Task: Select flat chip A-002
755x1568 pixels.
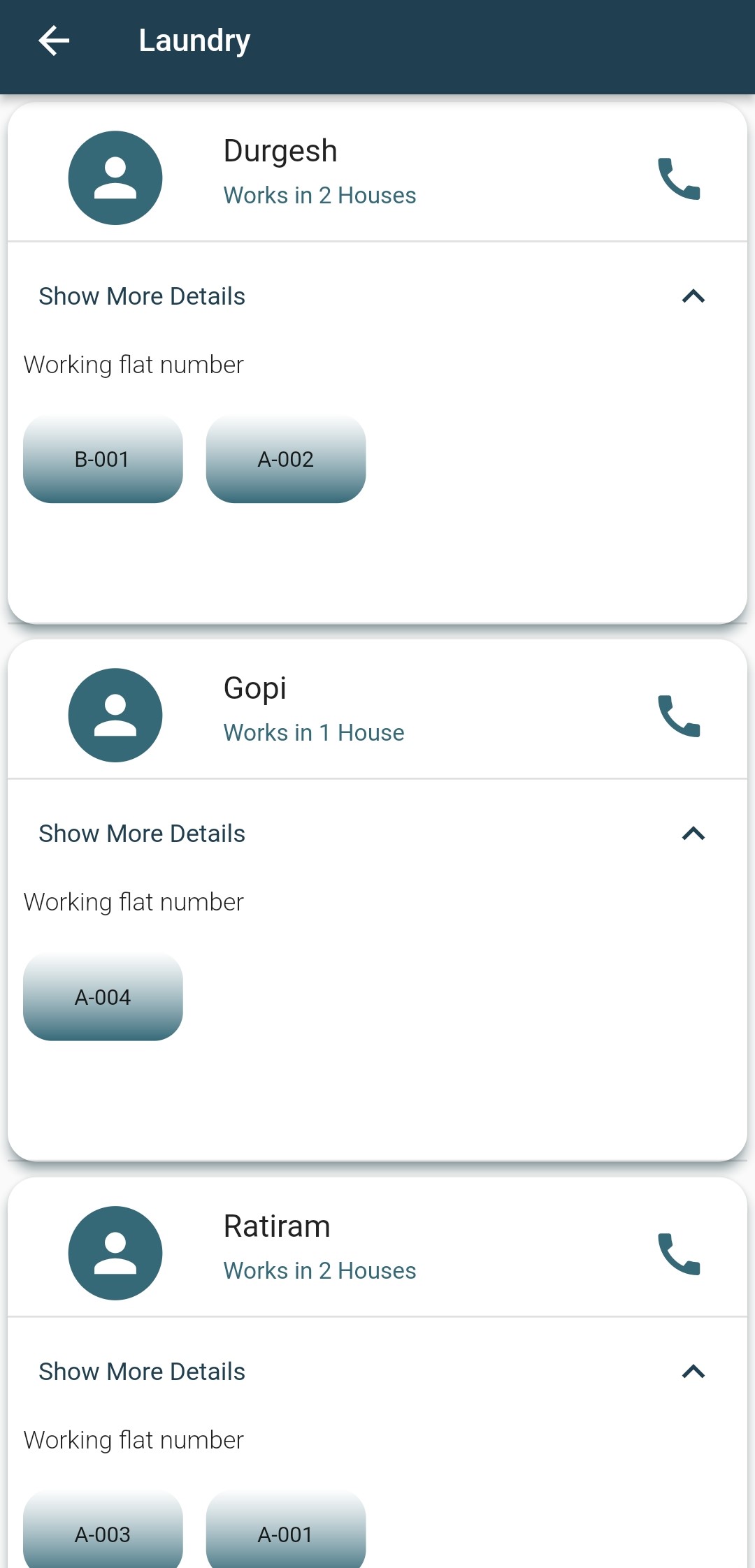Action: 286,459
